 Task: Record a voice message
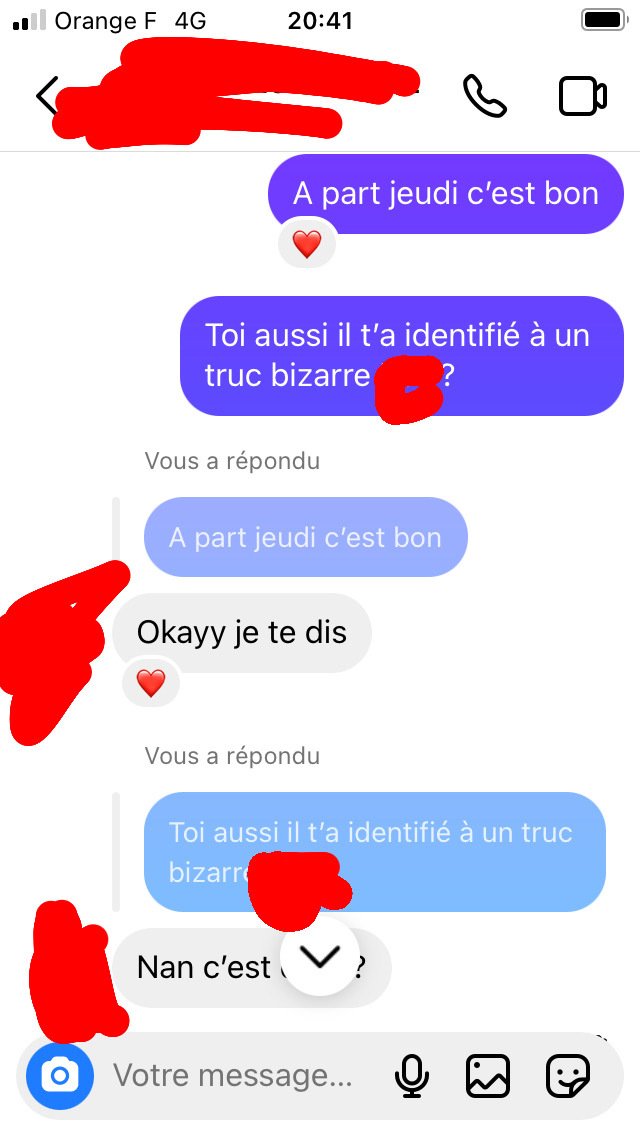click(x=412, y=1077)
